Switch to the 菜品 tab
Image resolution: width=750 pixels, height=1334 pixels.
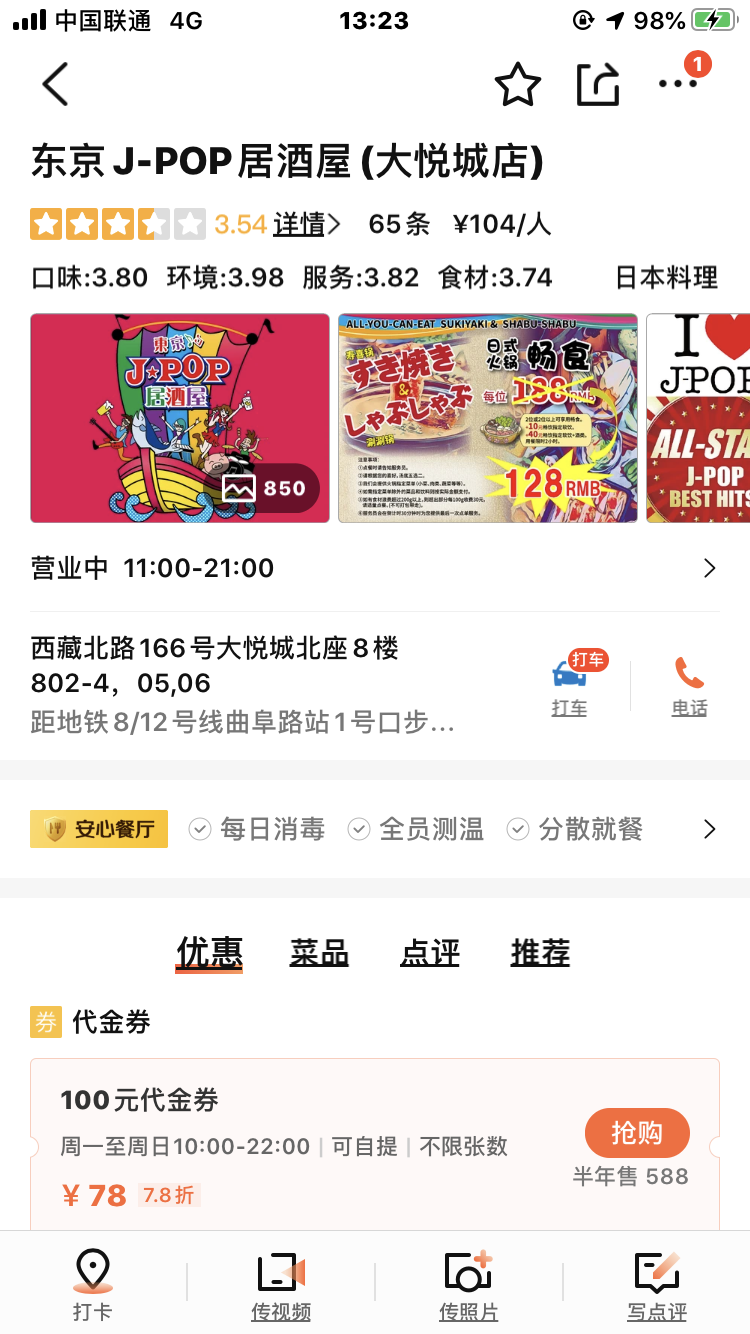pyautogui.click(x=319, y=952)
